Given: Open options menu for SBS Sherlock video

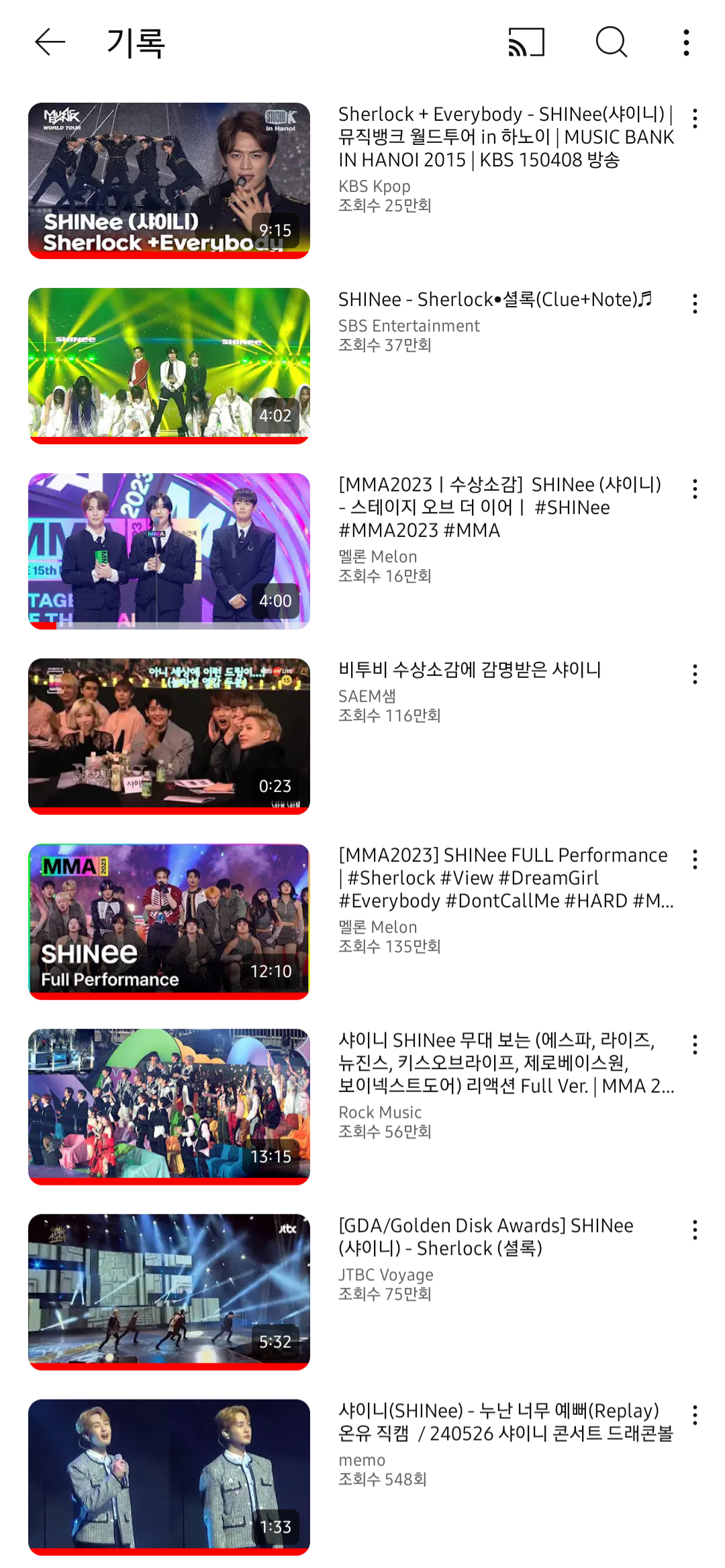Looking at the screenshot, I should point(694,303).
